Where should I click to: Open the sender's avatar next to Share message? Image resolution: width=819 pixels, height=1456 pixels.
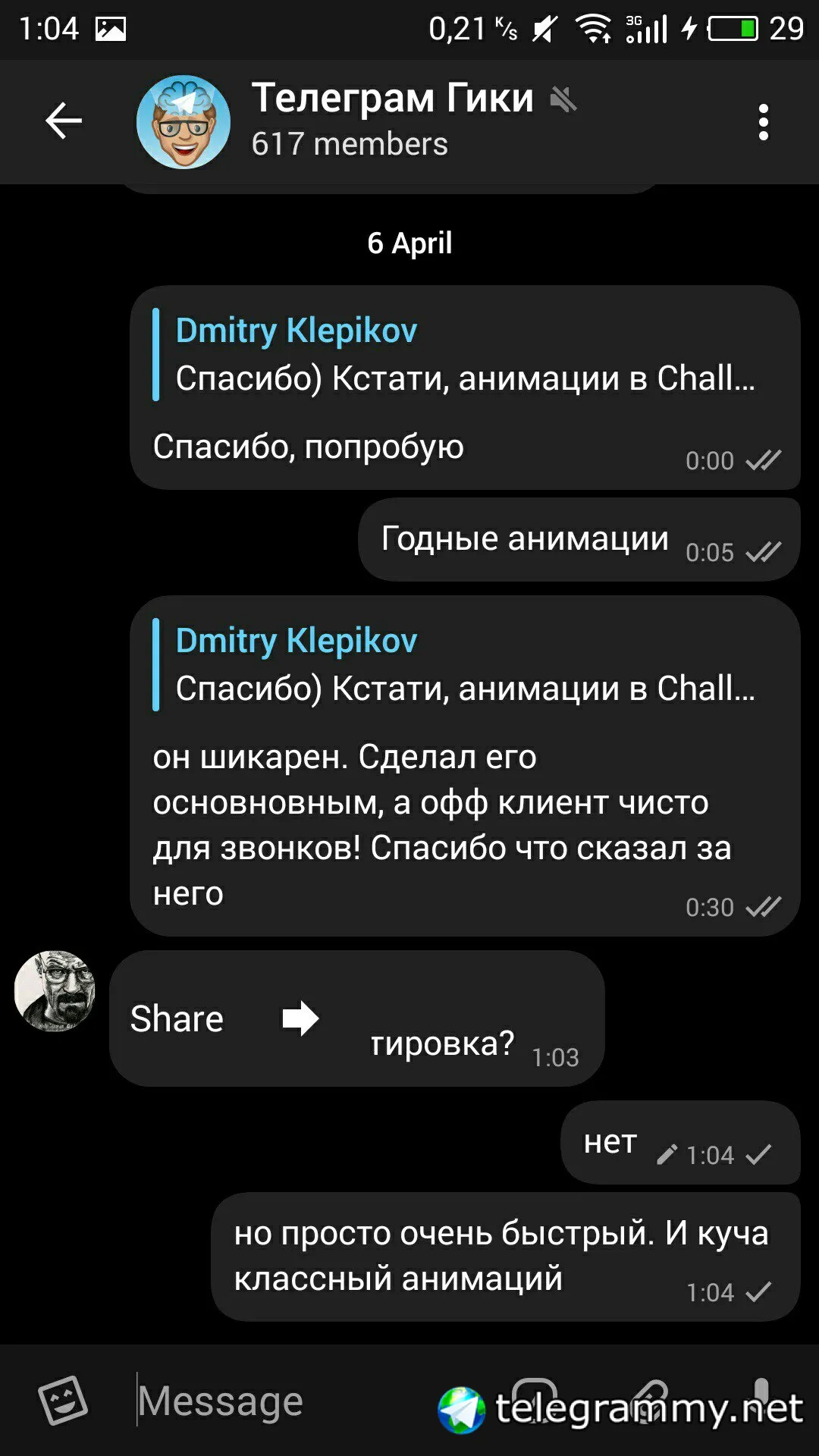(x=55, y=990)
